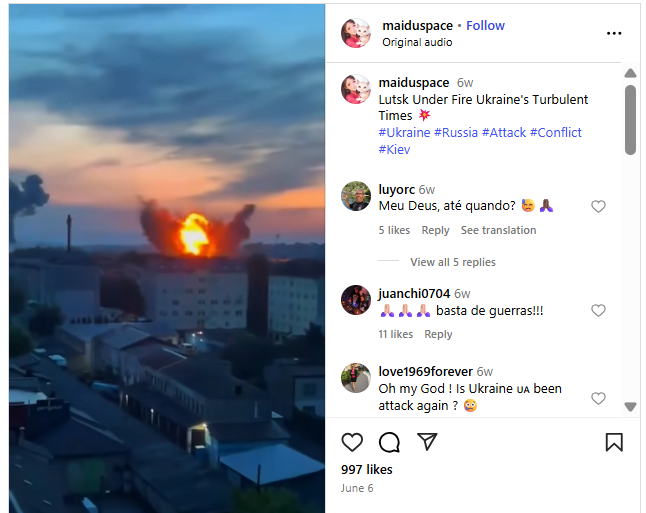Screen dimensions: 646x513
Task: Open the #Russia hashtag link
Action: (455, 132)
